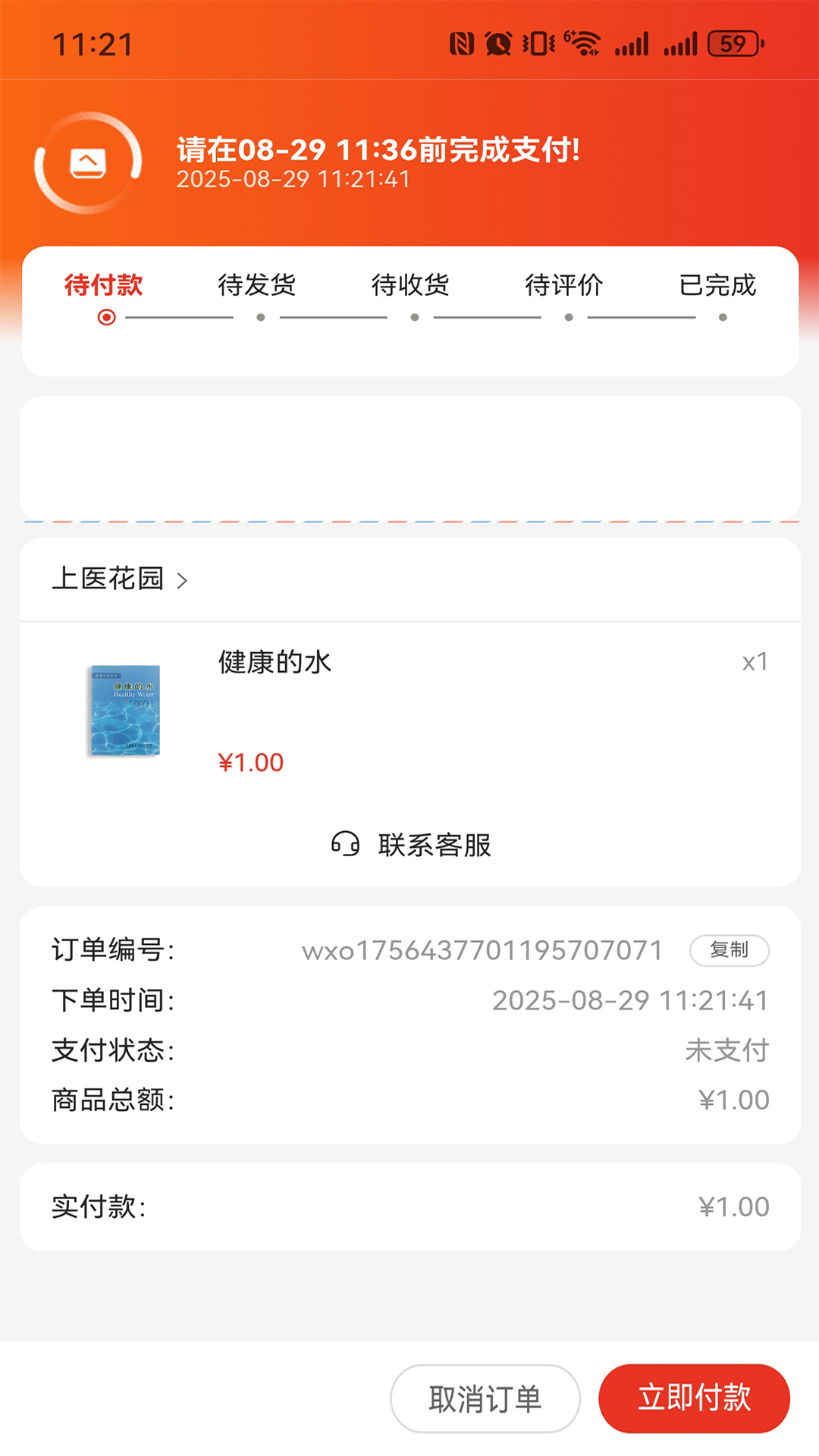Image resolution: width=819 pixels, height=1456 pixels.
Task: Tap the 取消订单 button
Action: pyautogui.click(x=485, y=1398)
